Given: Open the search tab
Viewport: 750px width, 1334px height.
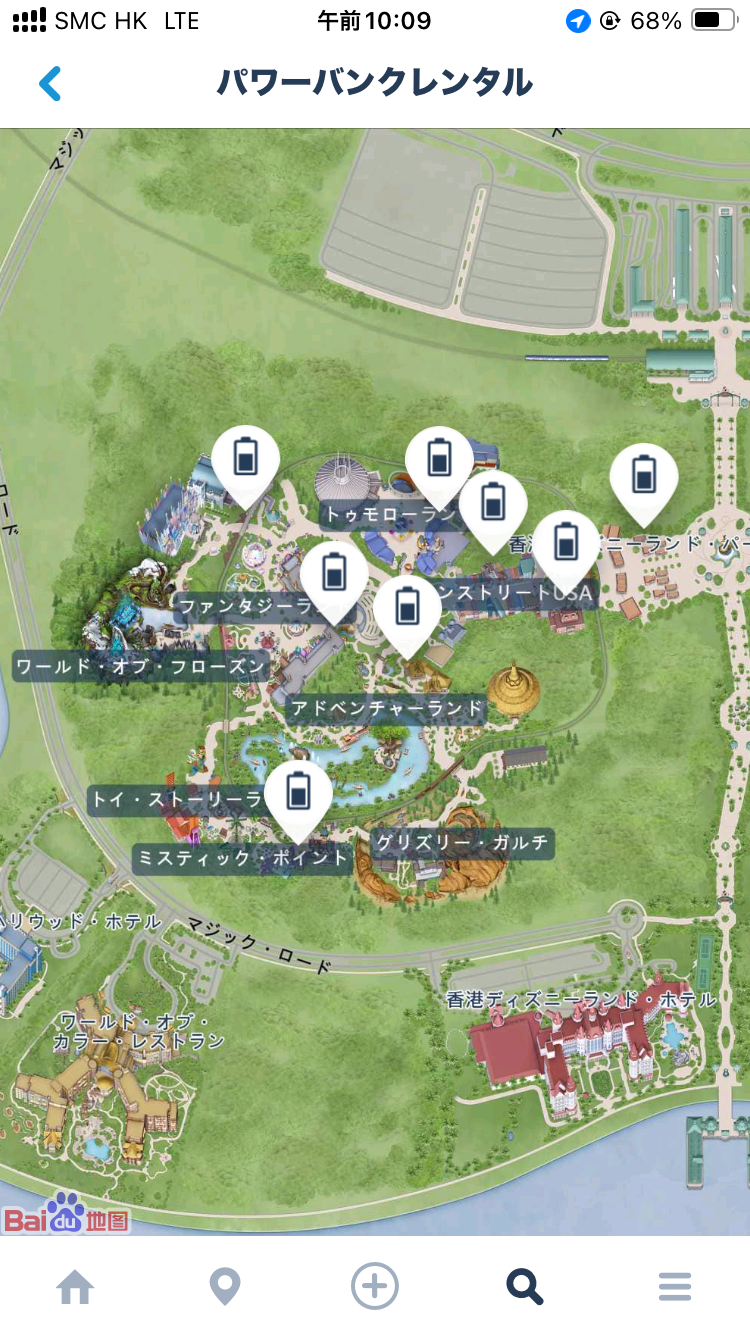Looking at the screenshot, I should (525, 1286).
